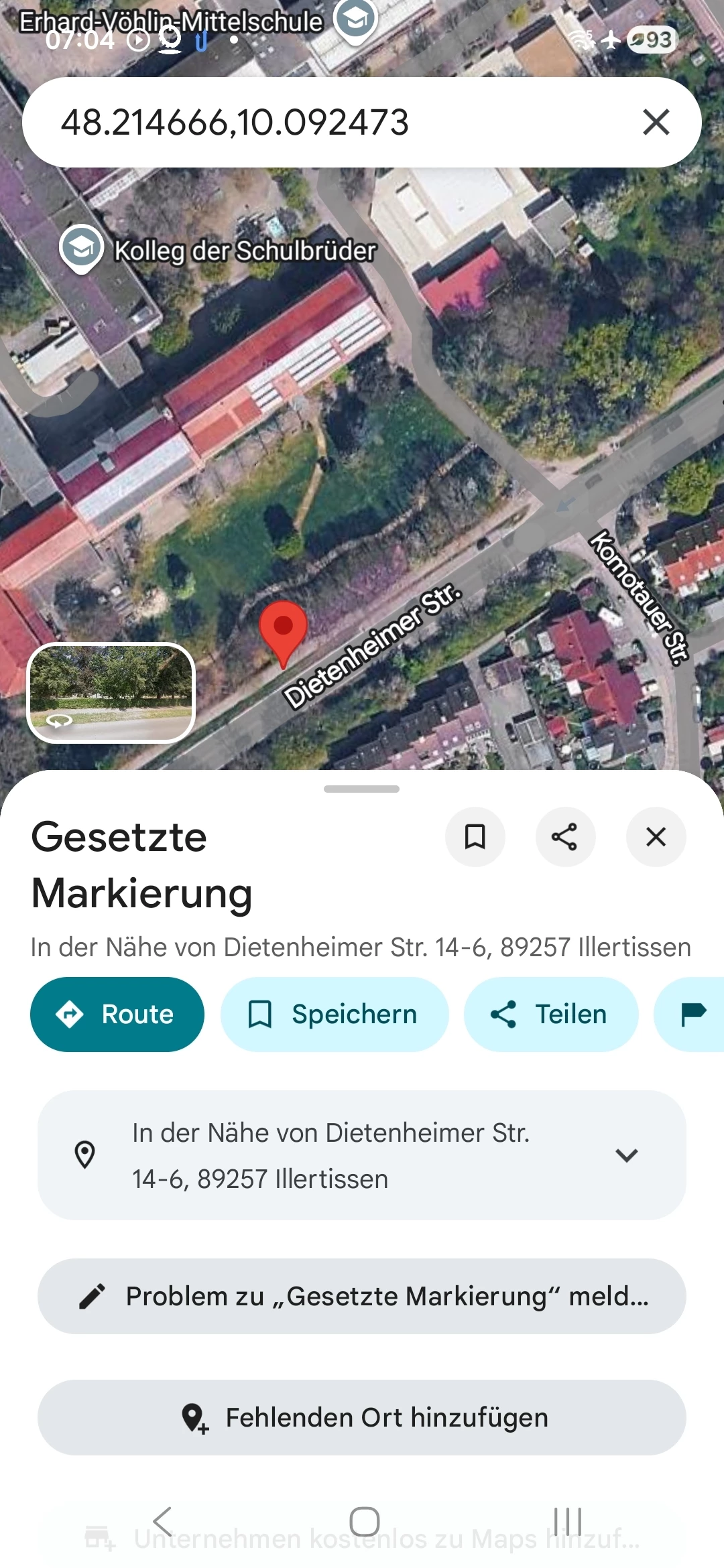The image size is (724, 1568).
Task: Go back with the system back button
Action: [x=163, y=1521]
